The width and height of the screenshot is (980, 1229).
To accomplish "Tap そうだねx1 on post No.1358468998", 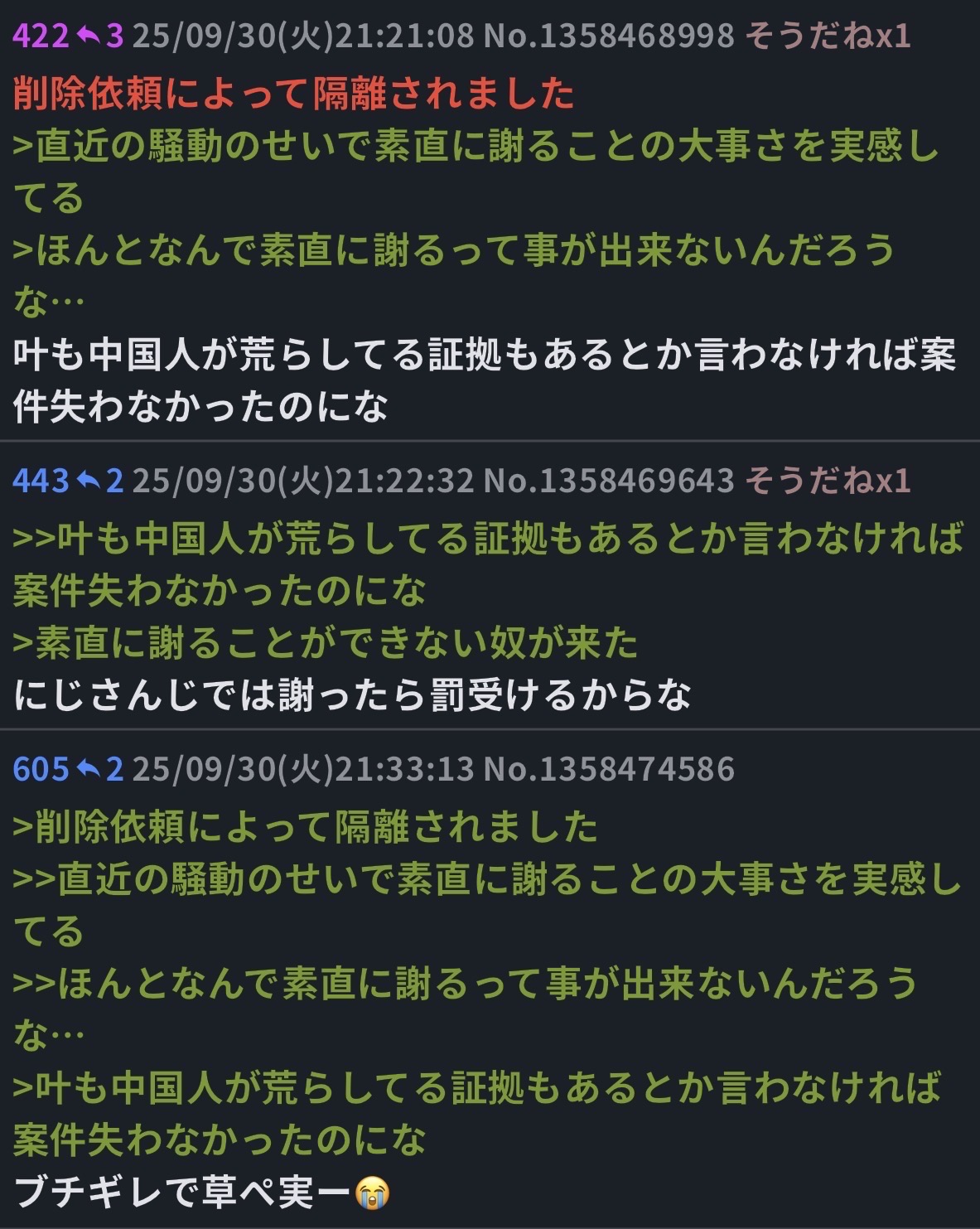I will coord(828,36).
